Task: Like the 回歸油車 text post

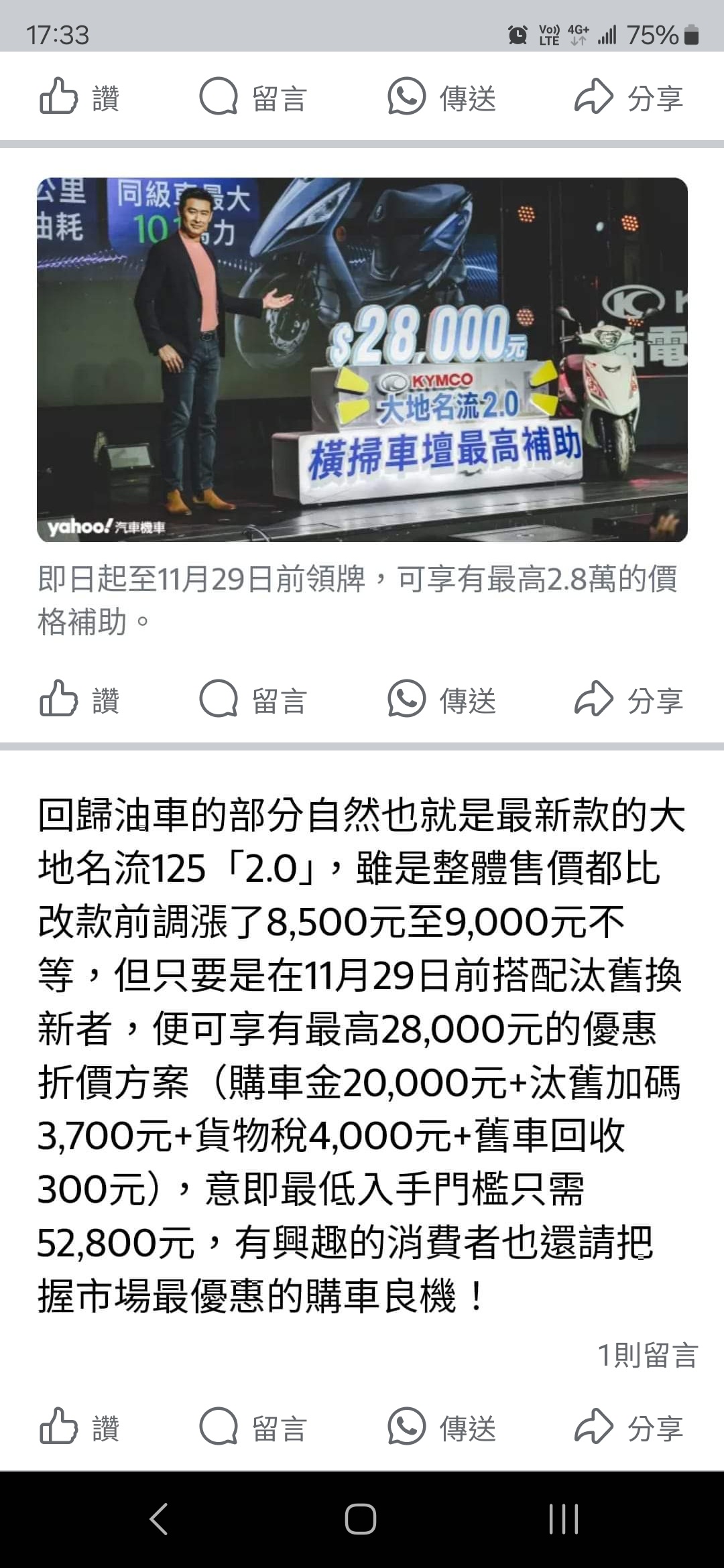Action: point(79,1427)
